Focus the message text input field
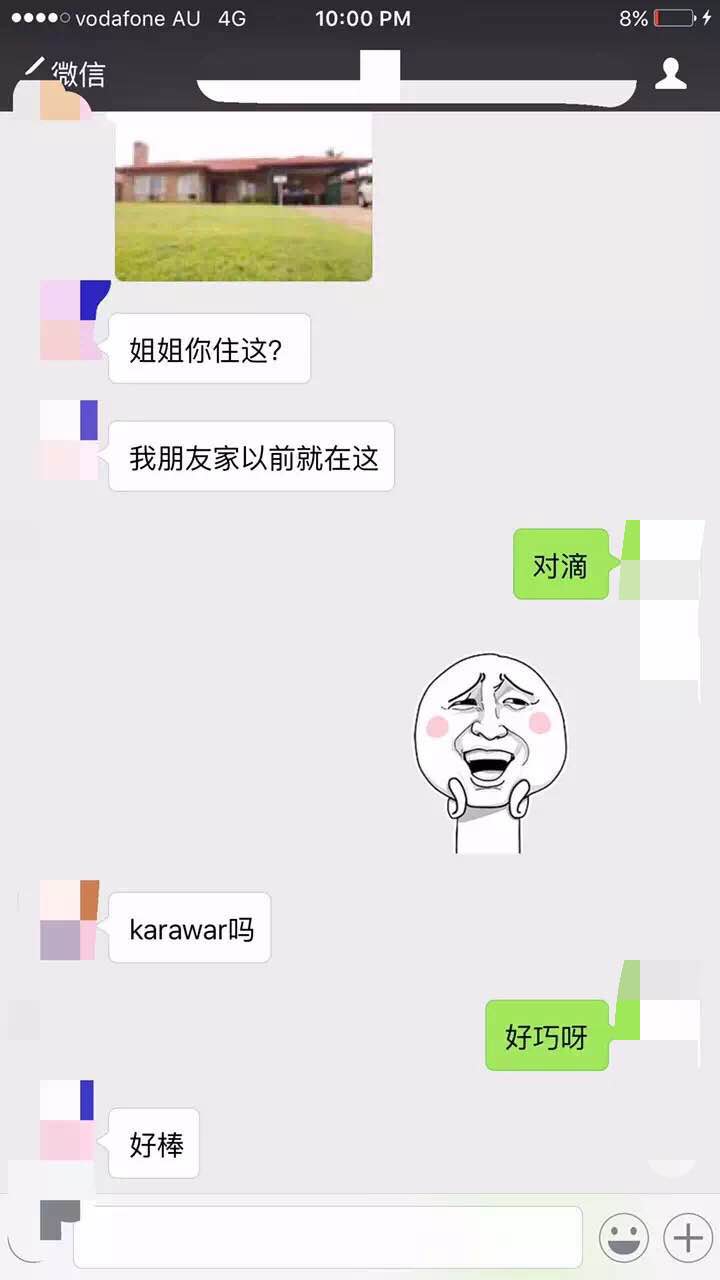The image size is (720, 1280). pyautogui.click(x=327, y=1237)
